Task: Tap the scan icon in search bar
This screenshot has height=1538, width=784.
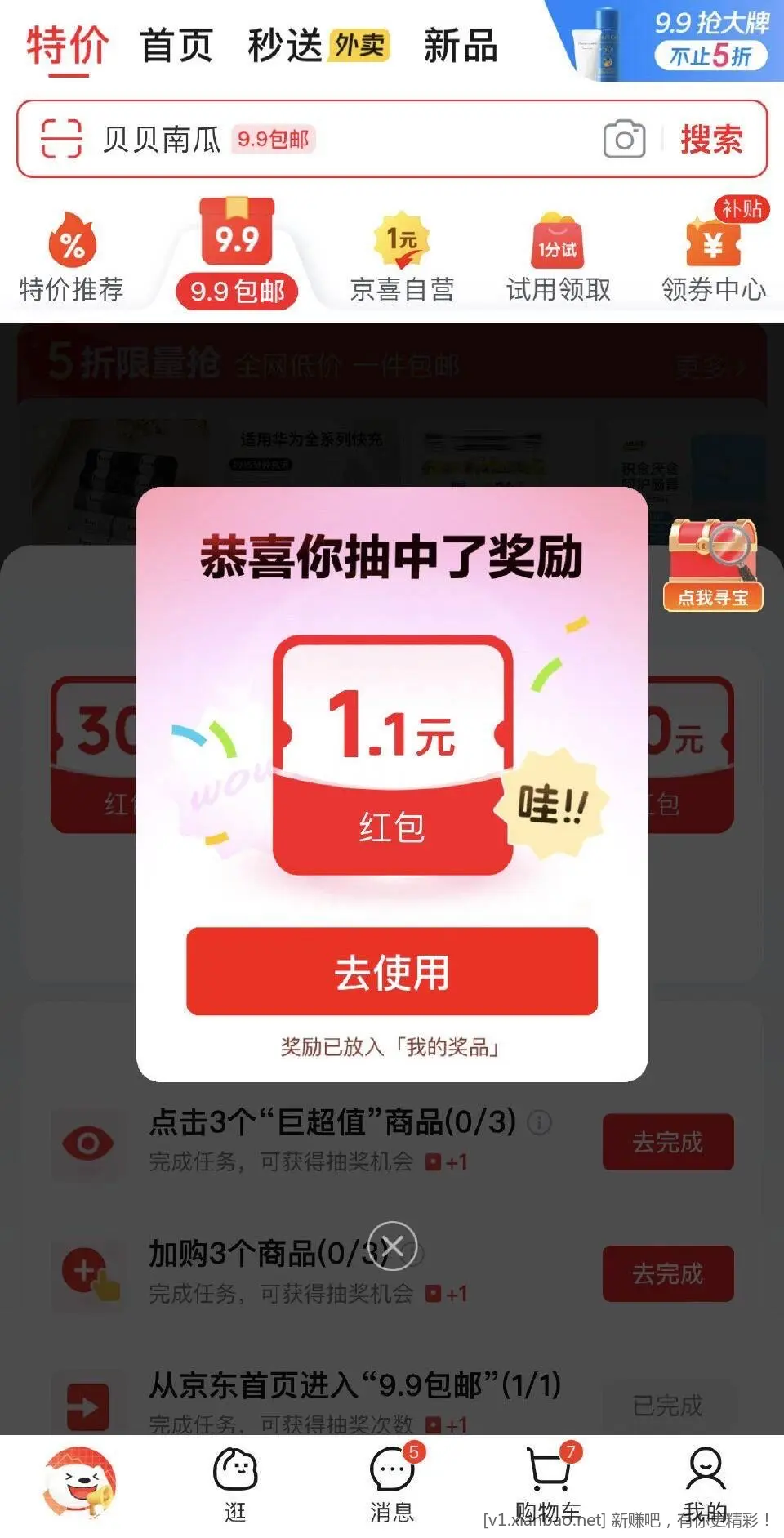Action: (62, 139)
